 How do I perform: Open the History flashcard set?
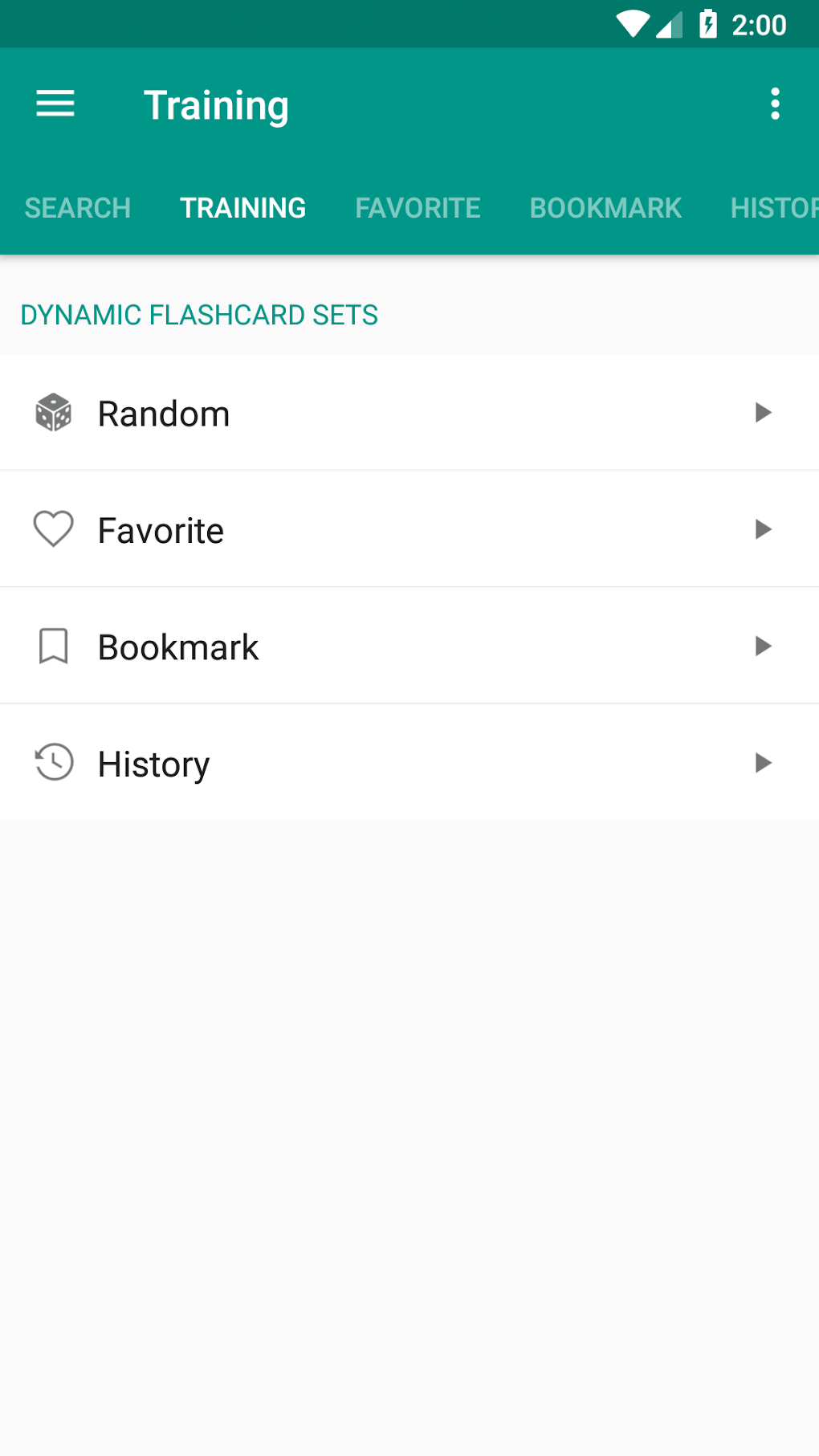[409, 763]
